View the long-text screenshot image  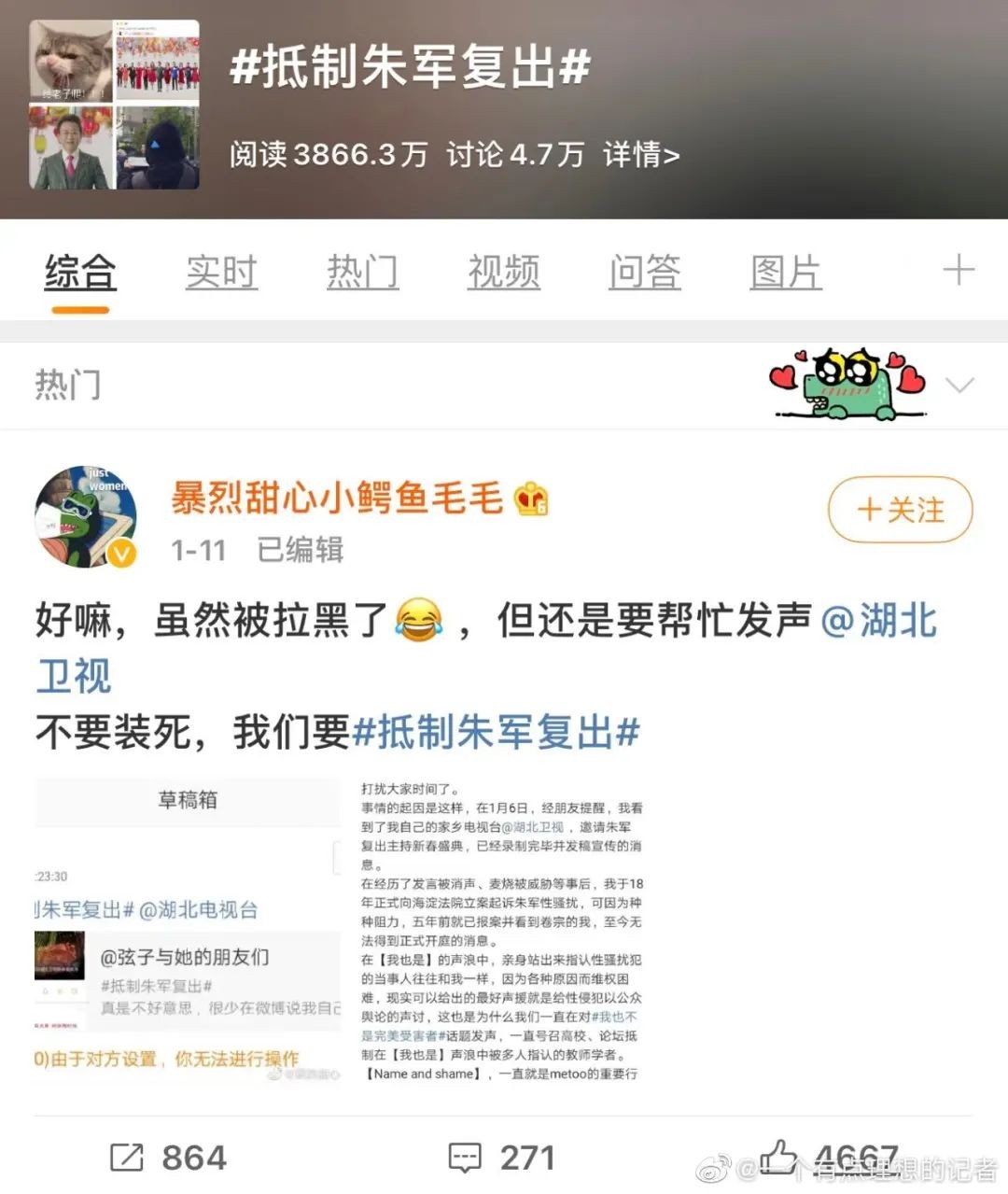tap(501, 931)
